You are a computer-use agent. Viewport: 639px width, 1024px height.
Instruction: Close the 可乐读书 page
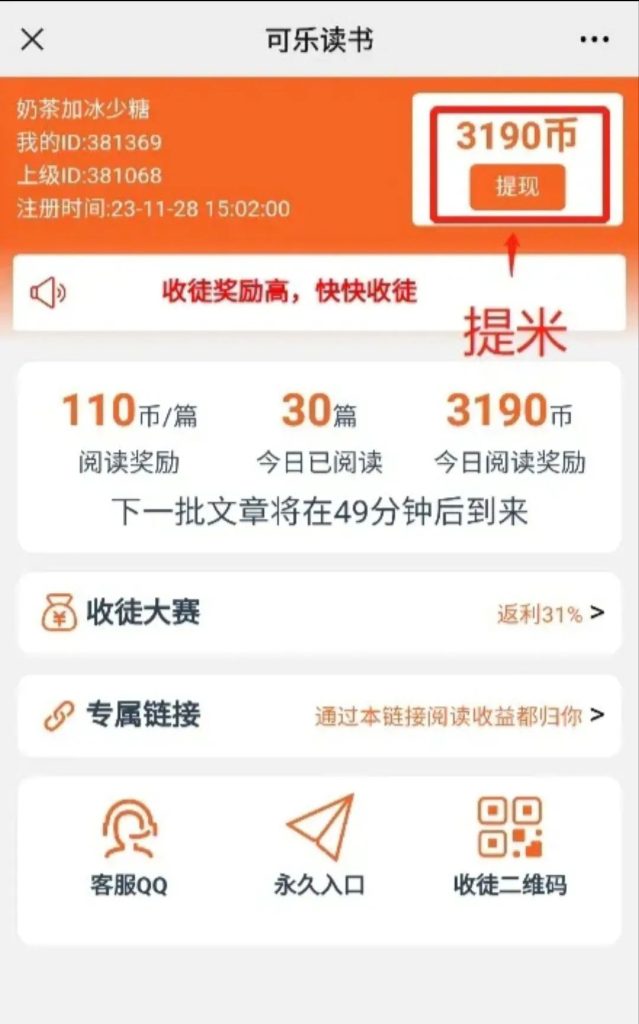[32, 40]
